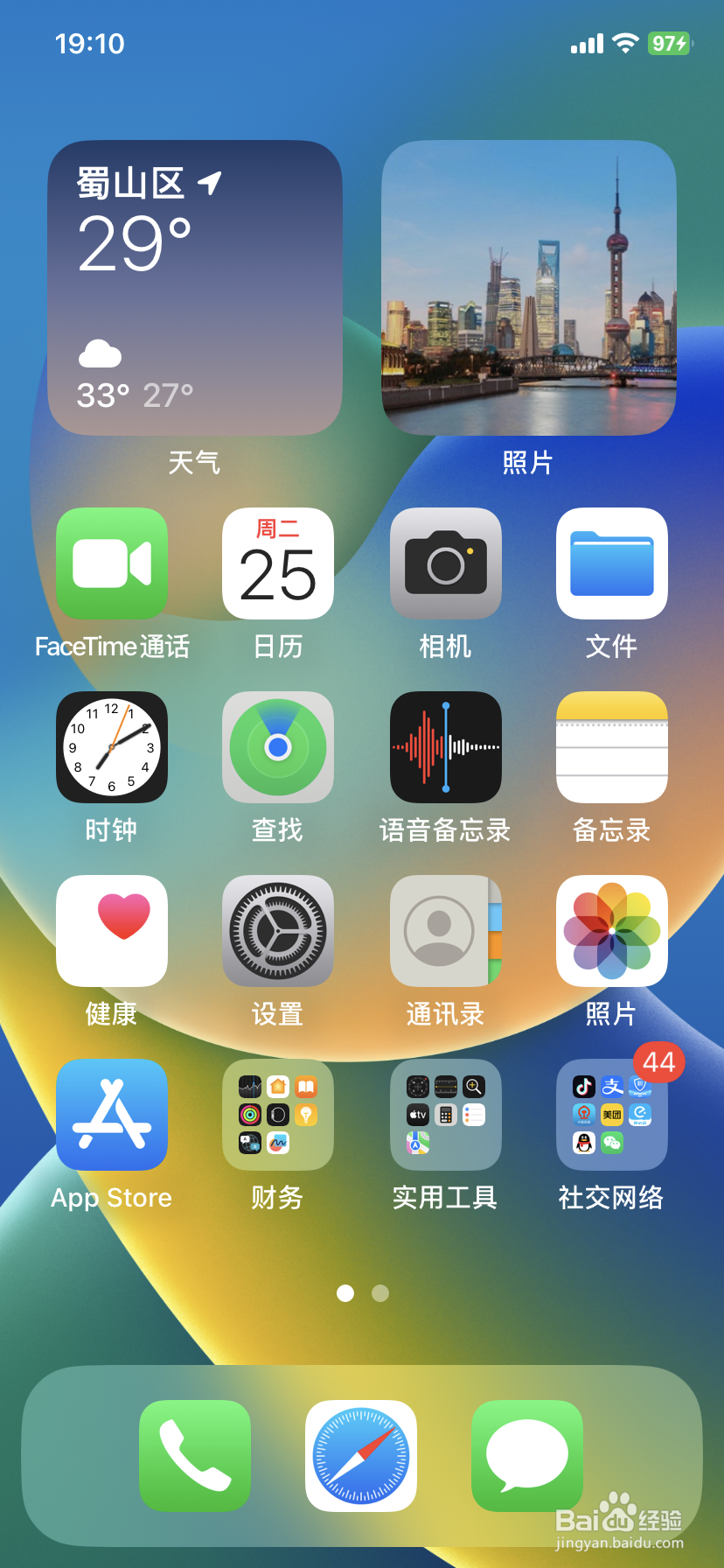
Task: Open the 设置 Settings app
Action: tap(277, 931)
